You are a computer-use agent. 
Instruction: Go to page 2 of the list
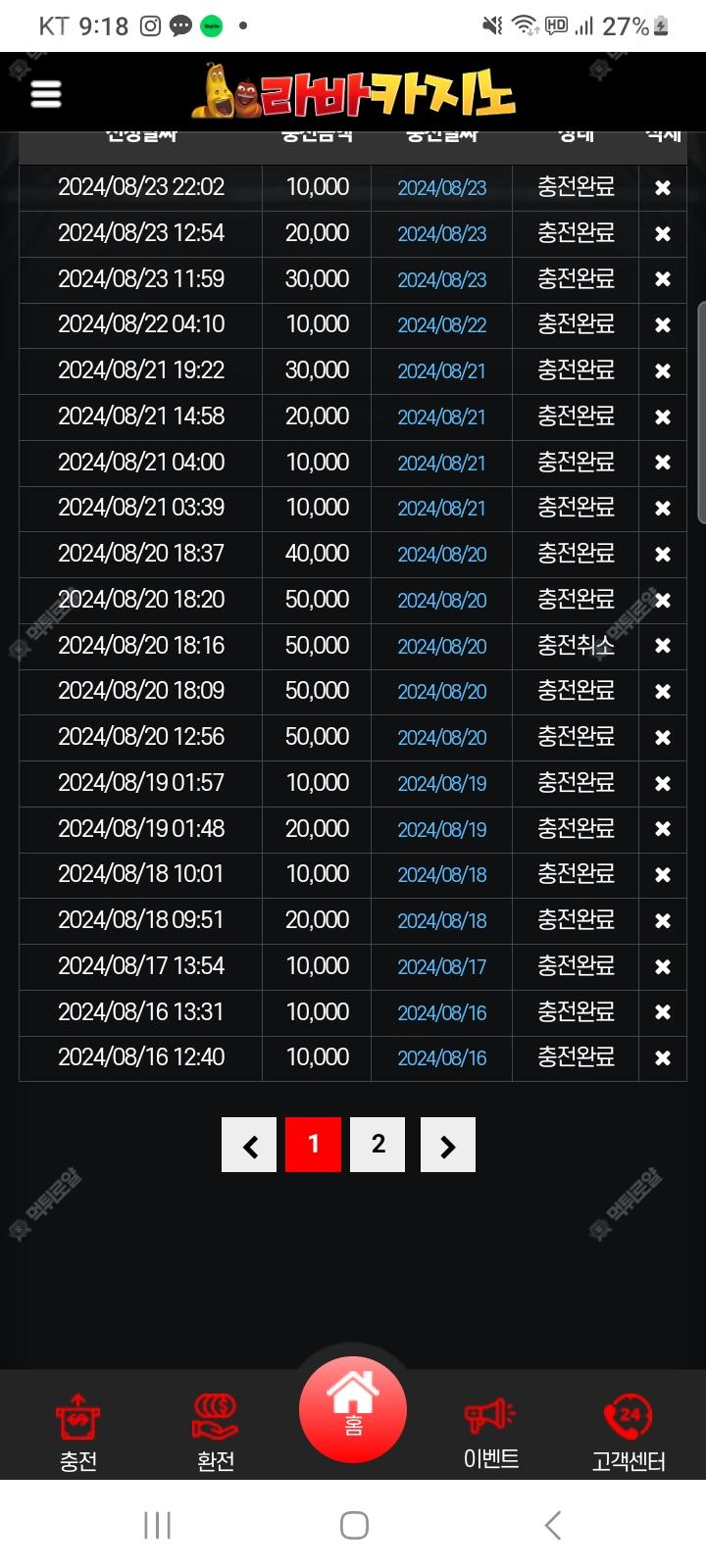coord(378,1144)
